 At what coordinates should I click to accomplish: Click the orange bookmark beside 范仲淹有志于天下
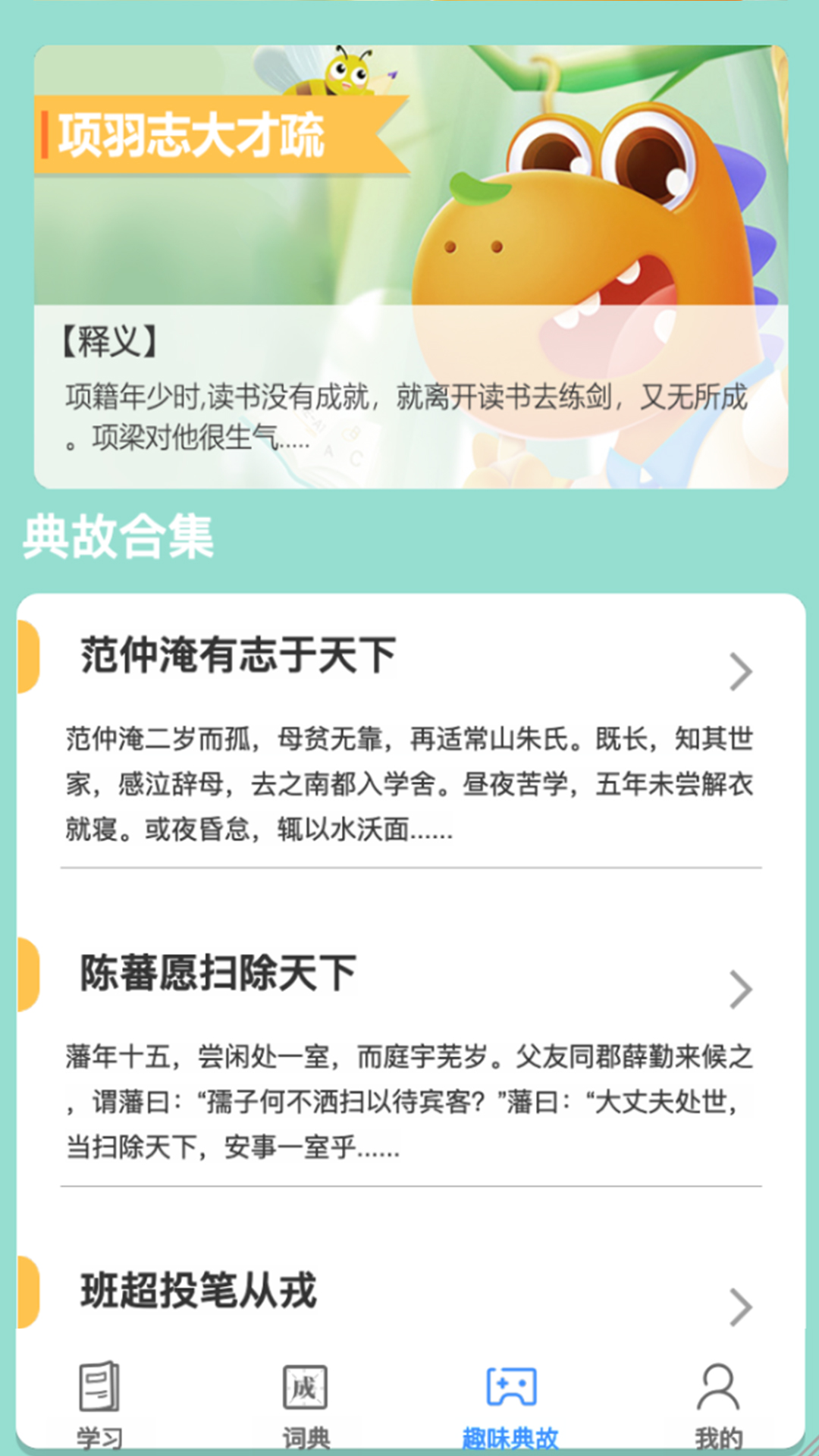[x=29, y=658]
